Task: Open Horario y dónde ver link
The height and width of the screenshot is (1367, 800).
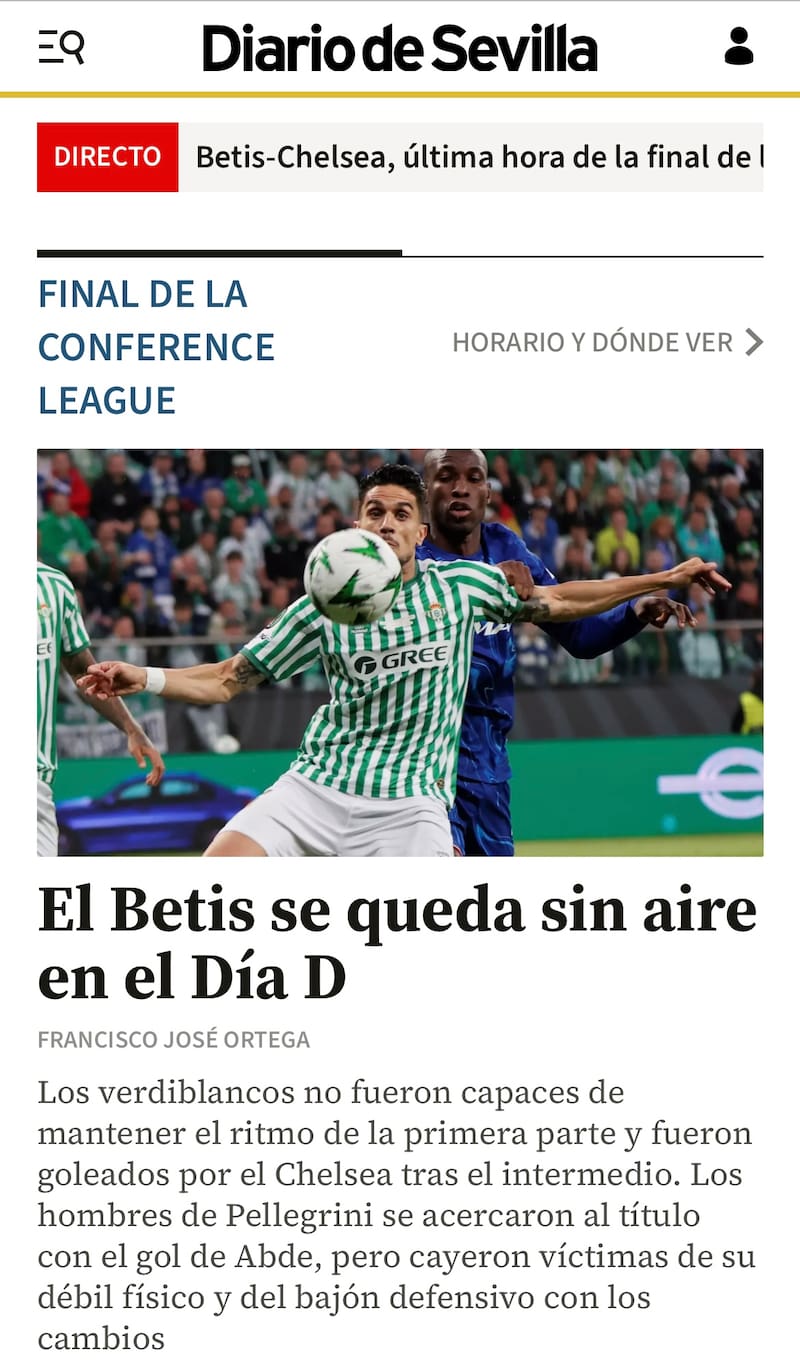Action: pyautogui.click(x=607, y=343)
